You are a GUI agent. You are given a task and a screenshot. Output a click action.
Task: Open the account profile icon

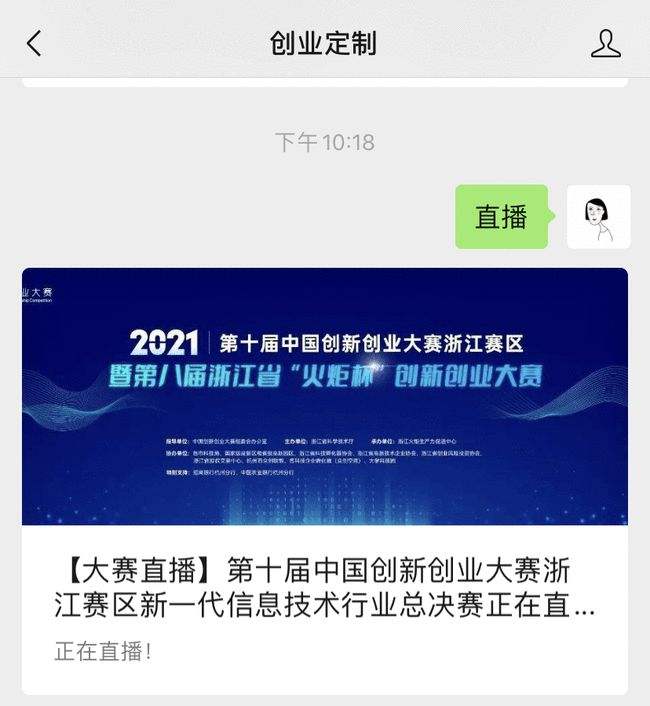605,43
